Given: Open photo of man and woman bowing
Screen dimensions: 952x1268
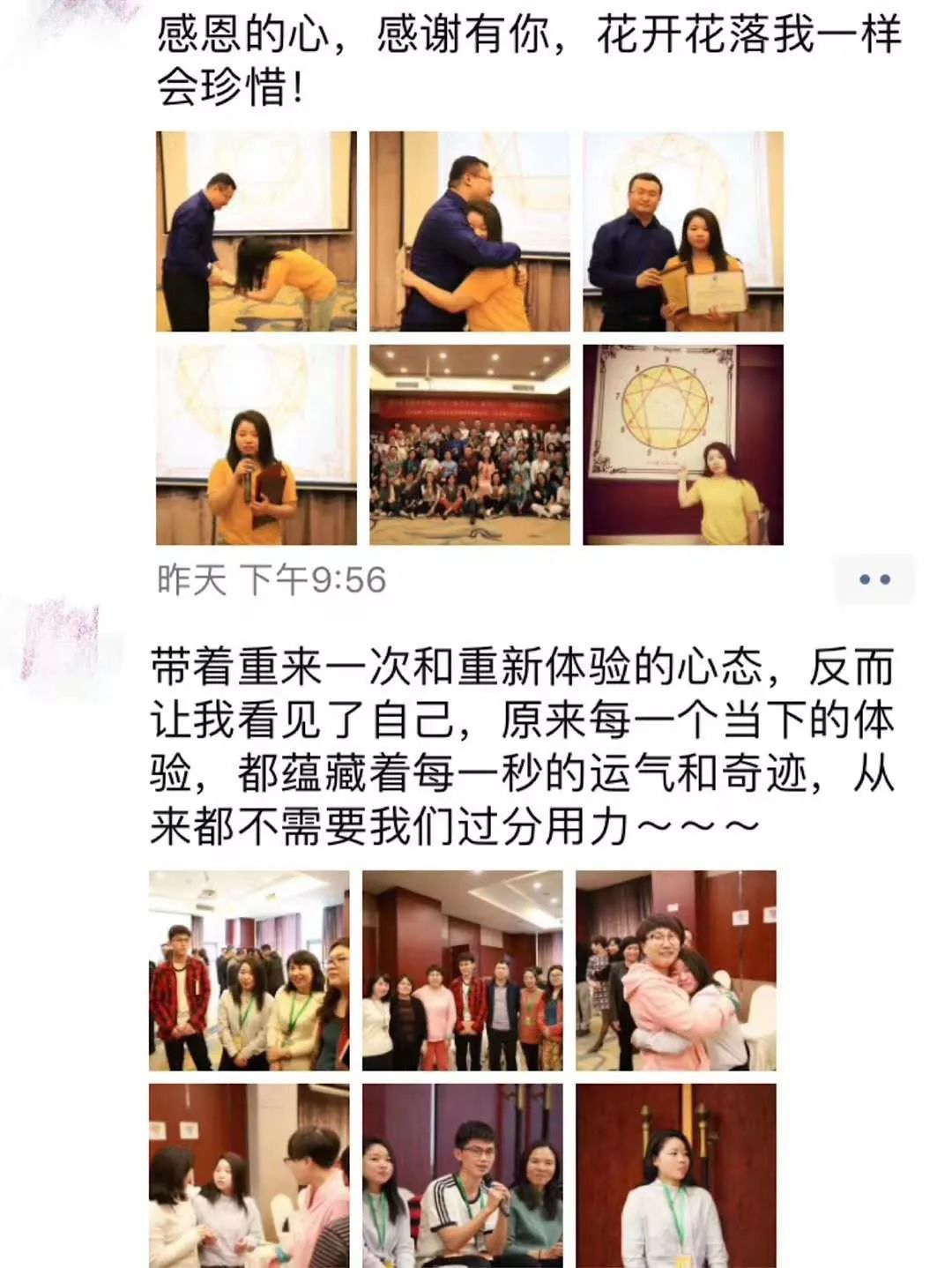Looking at the screenshot, I should click(257, 232).
